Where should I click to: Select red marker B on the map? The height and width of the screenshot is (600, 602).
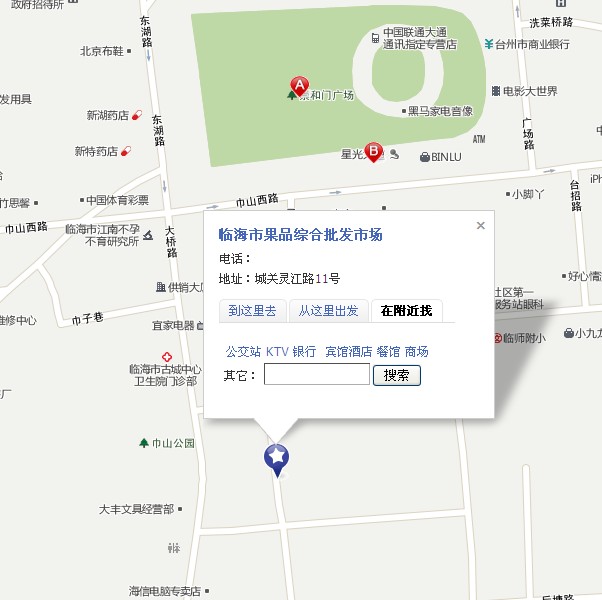[x=374, y=151]
